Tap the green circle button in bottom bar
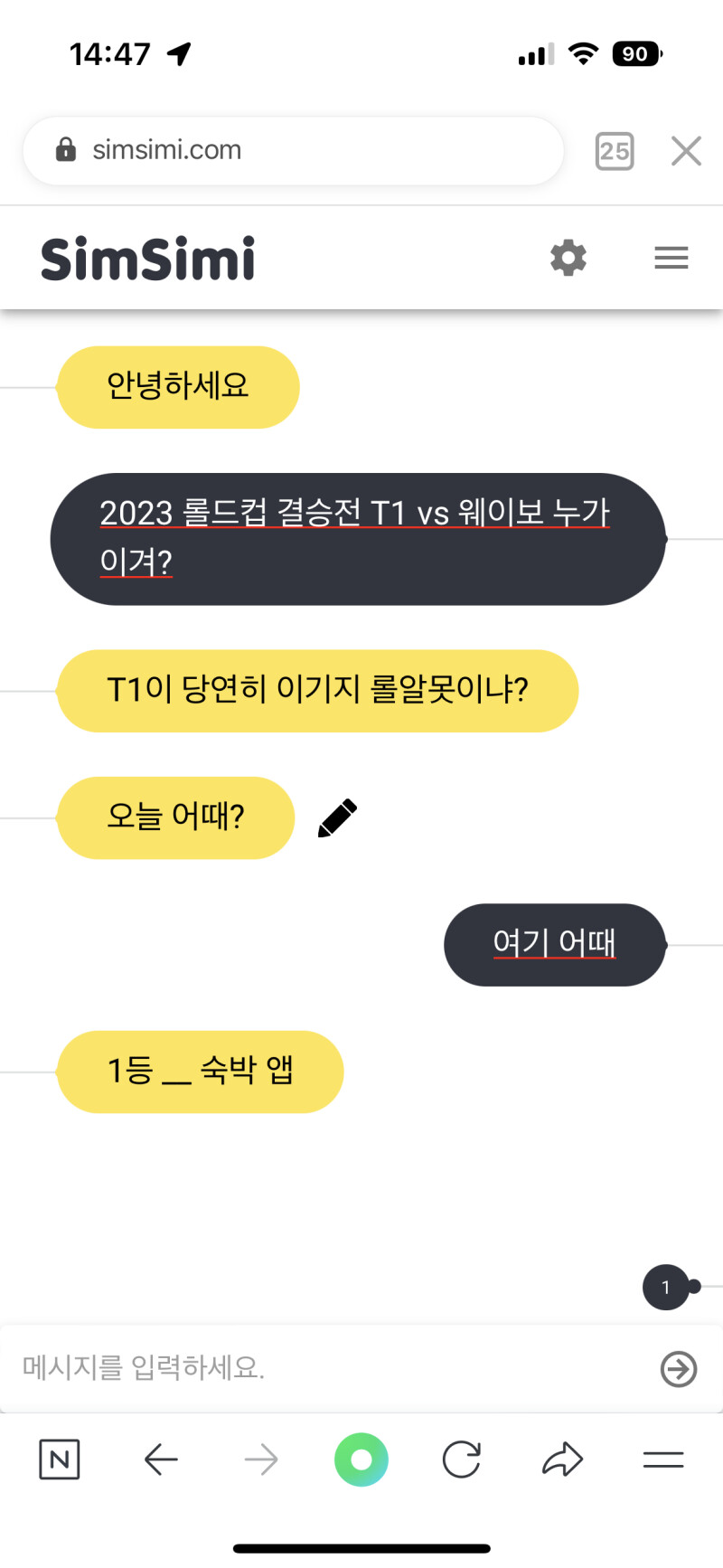The width and height of the screenshot is (723, 1568). (x=361, y=1459)
